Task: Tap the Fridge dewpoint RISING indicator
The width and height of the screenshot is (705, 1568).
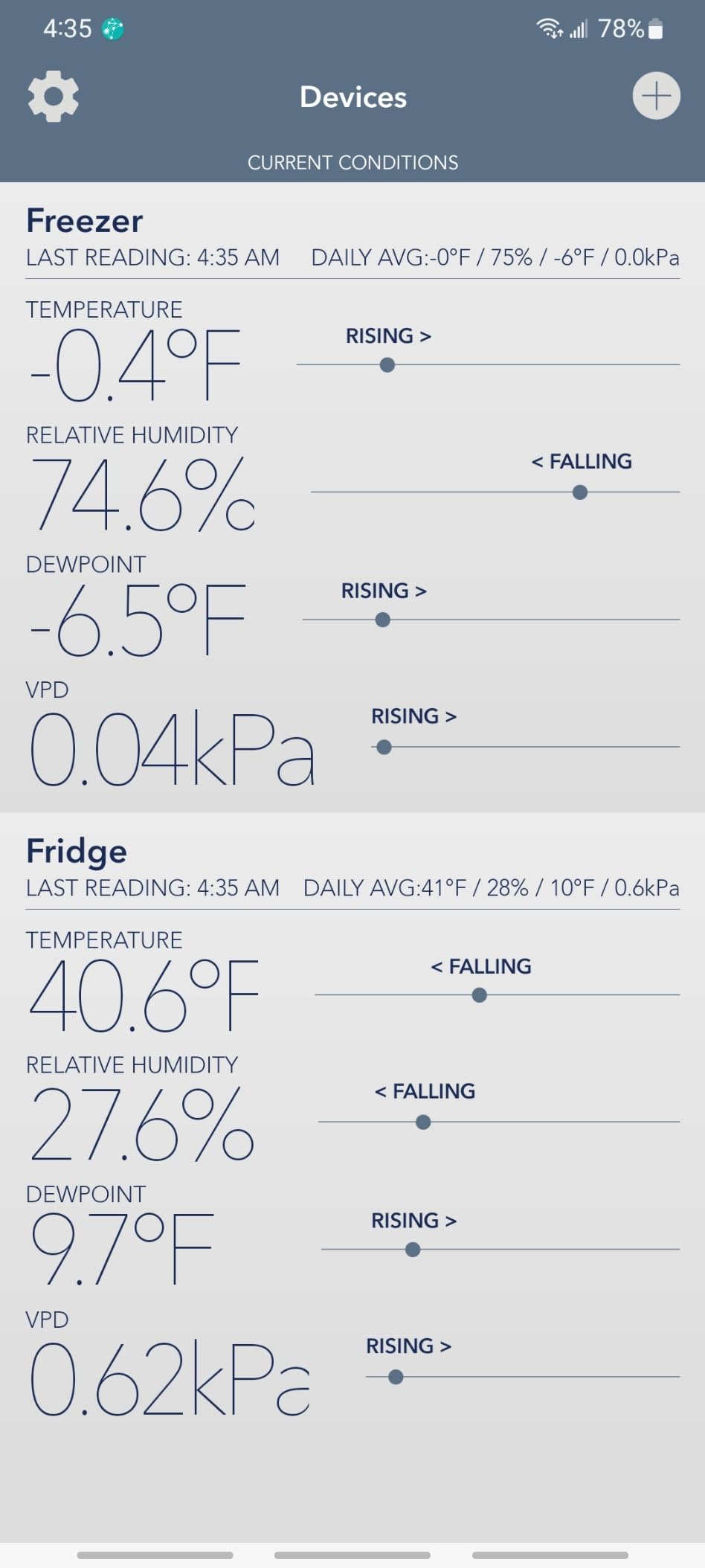Action: pyautogui.click(x=412, y=1220)
